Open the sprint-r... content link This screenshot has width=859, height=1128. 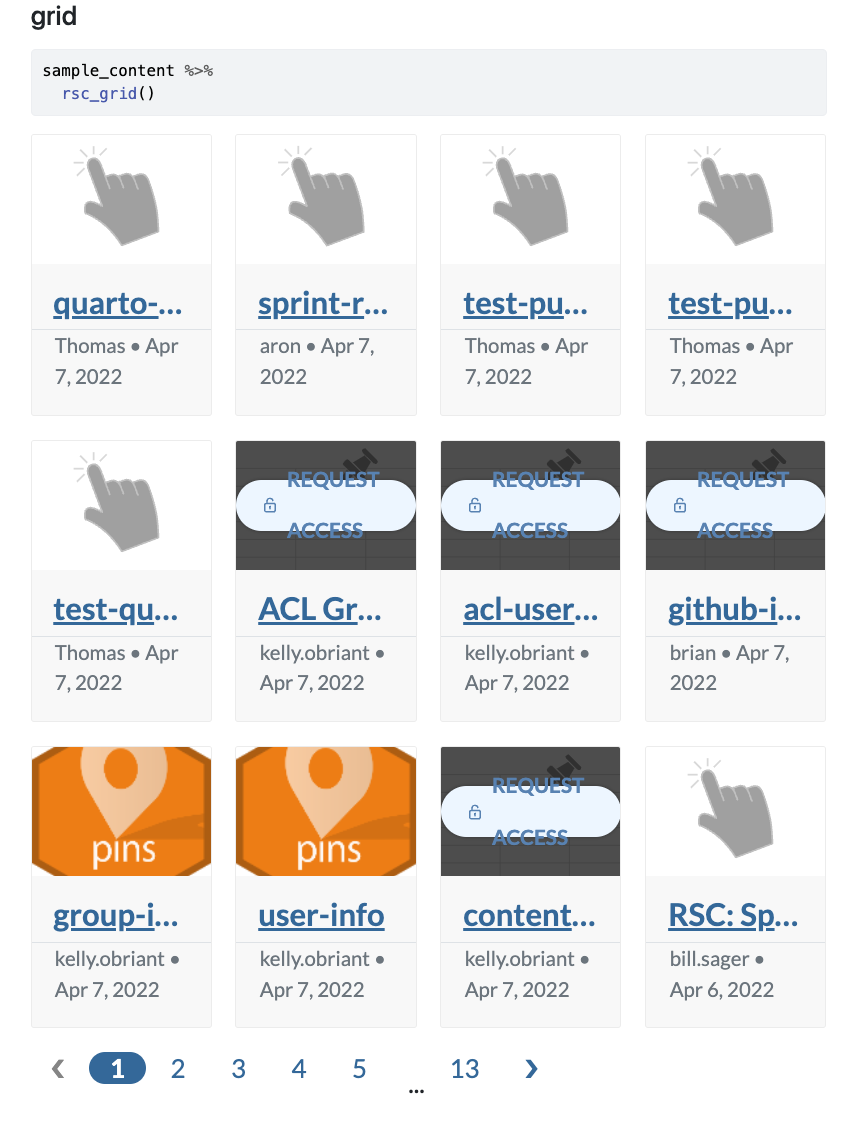(322, 304)
